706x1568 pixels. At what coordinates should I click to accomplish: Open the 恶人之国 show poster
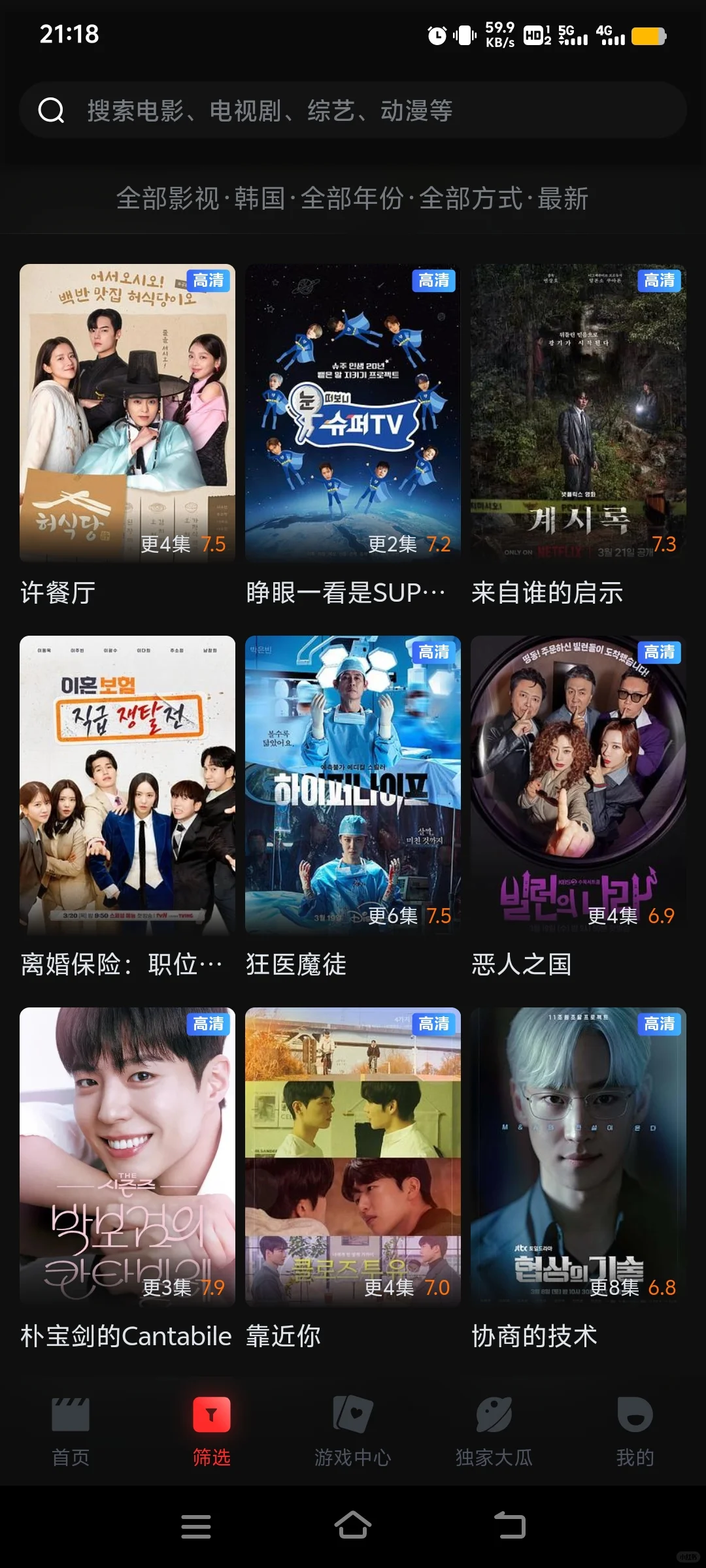point(579,784)
